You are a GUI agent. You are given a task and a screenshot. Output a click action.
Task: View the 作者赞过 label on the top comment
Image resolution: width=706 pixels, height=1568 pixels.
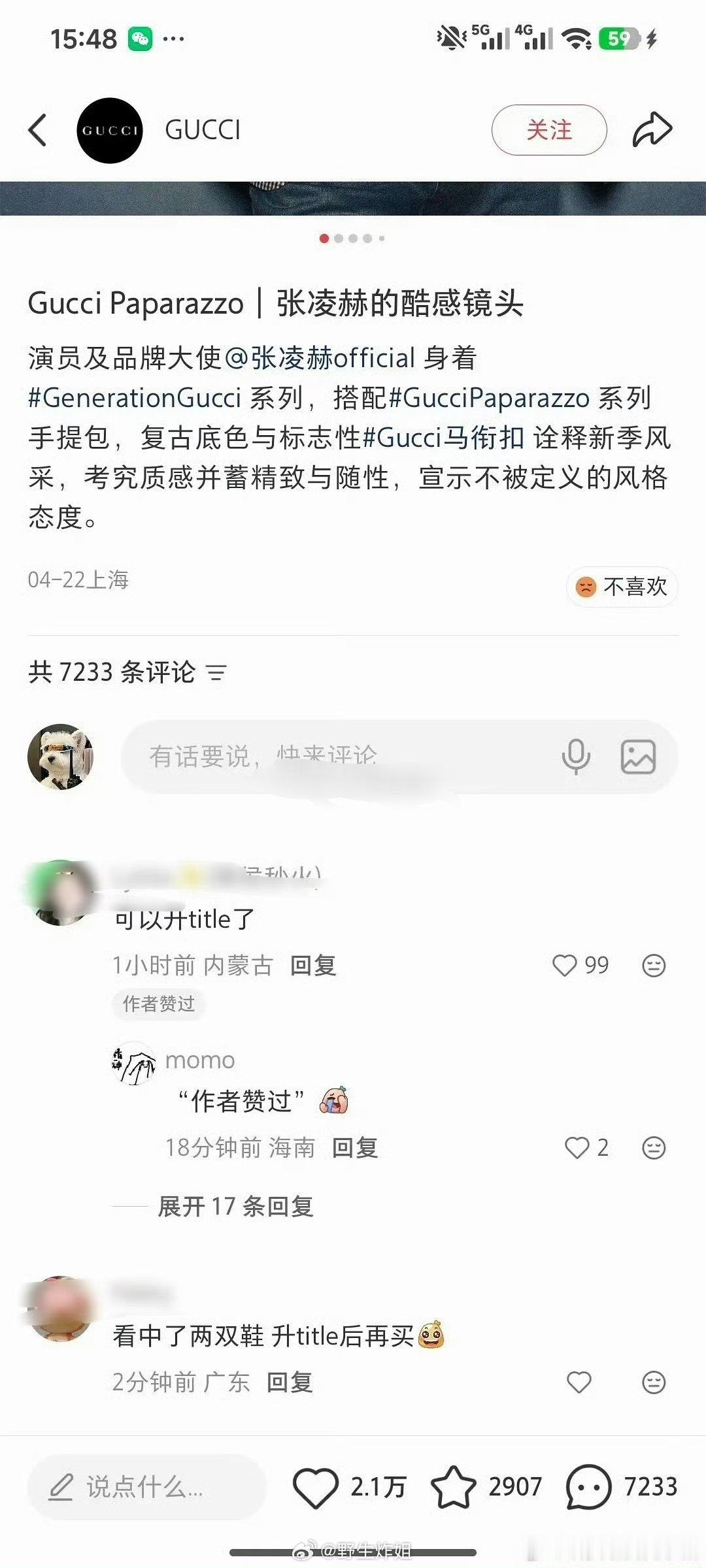pyautogui.click(x=158, y=1005)
